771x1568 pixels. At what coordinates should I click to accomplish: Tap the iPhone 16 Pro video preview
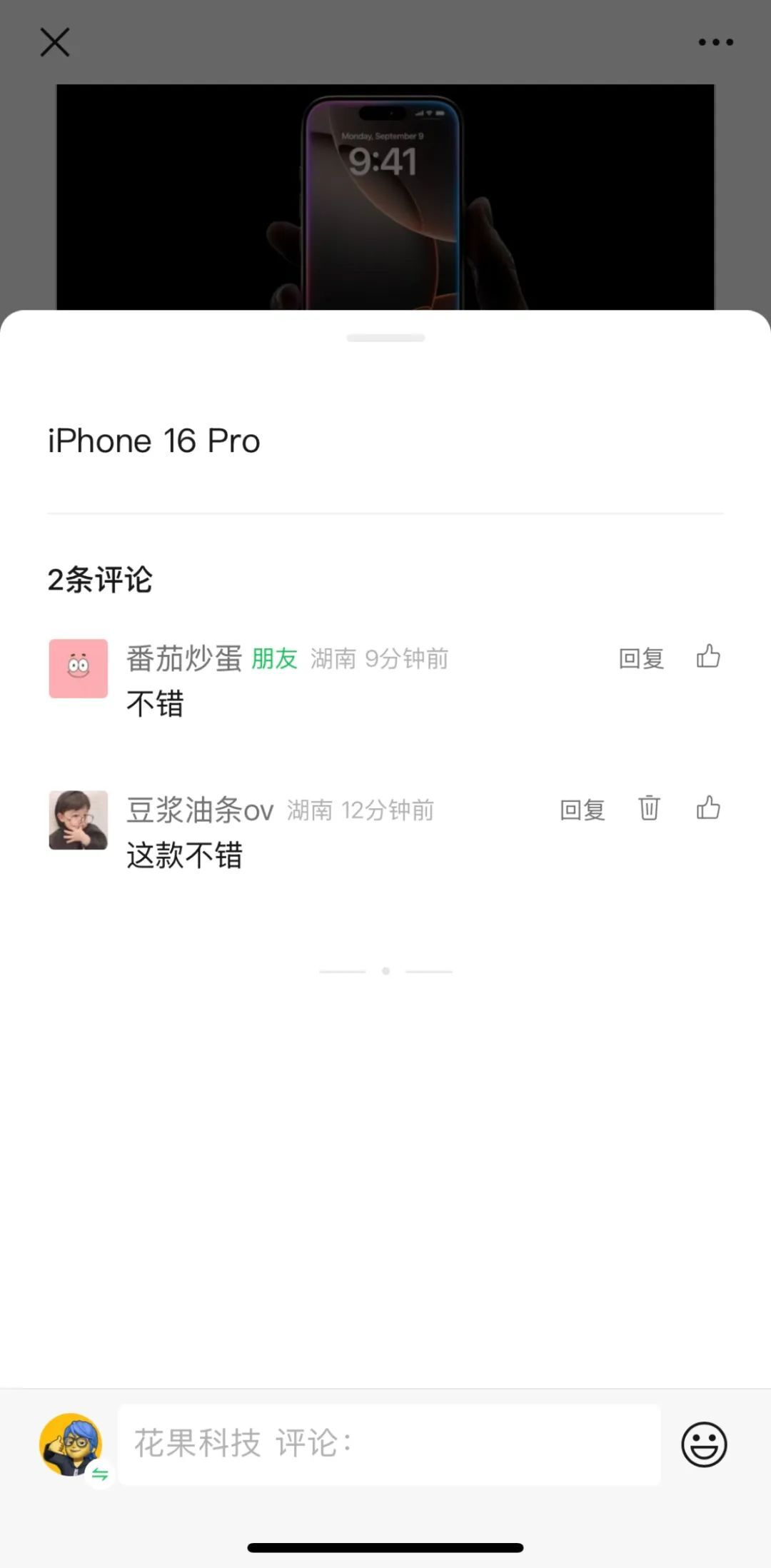[x=385, y=197]
